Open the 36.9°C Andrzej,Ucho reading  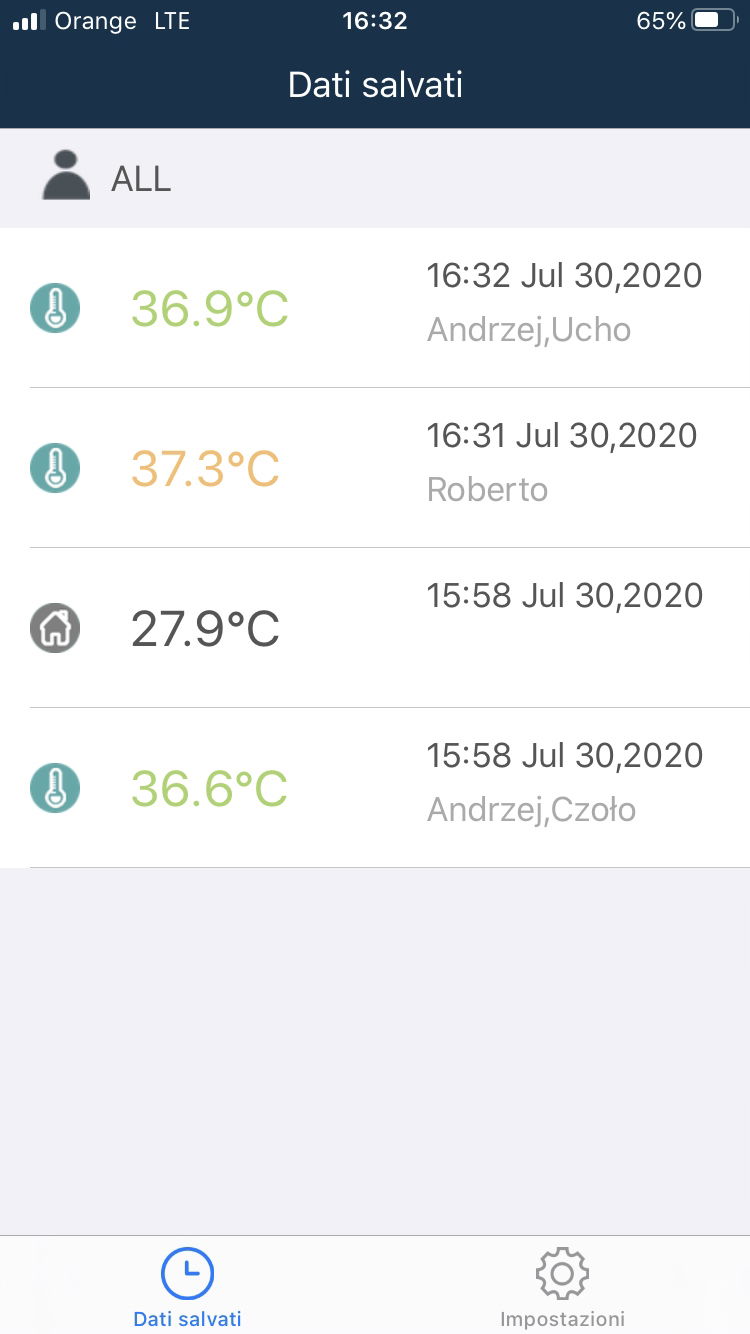coord(375,308)
